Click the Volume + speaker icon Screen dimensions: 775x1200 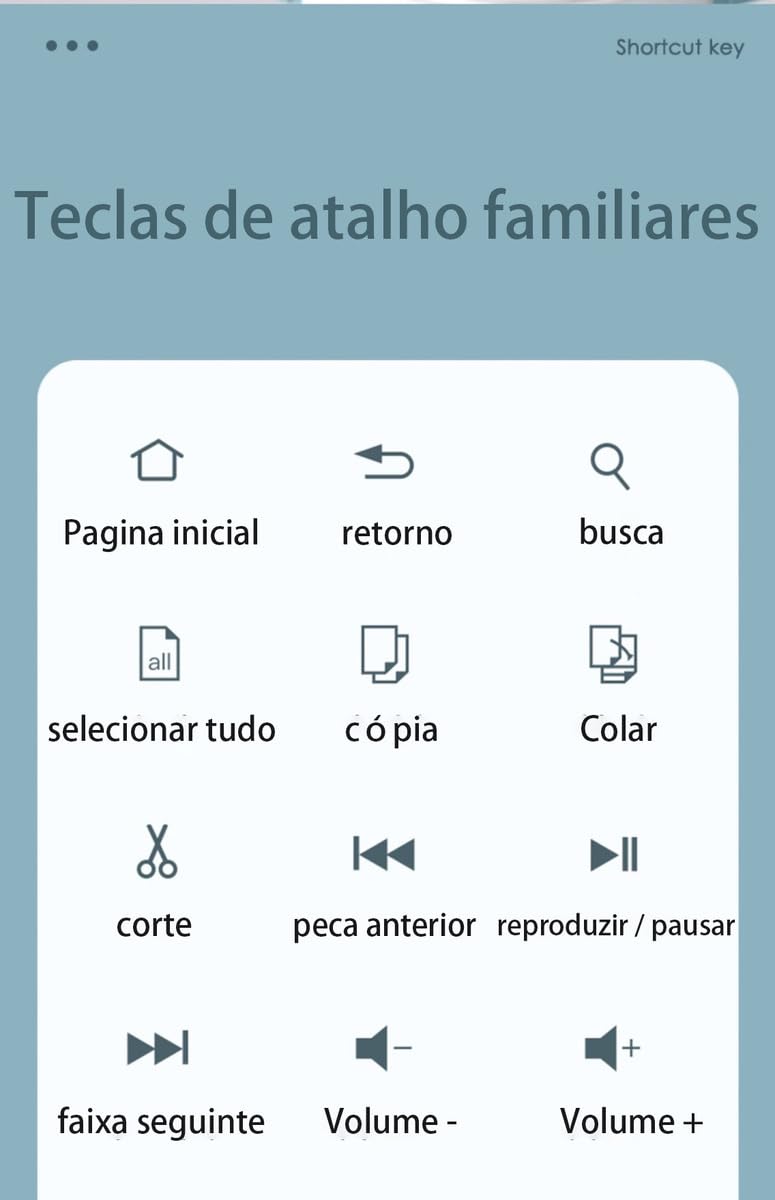613,1048
